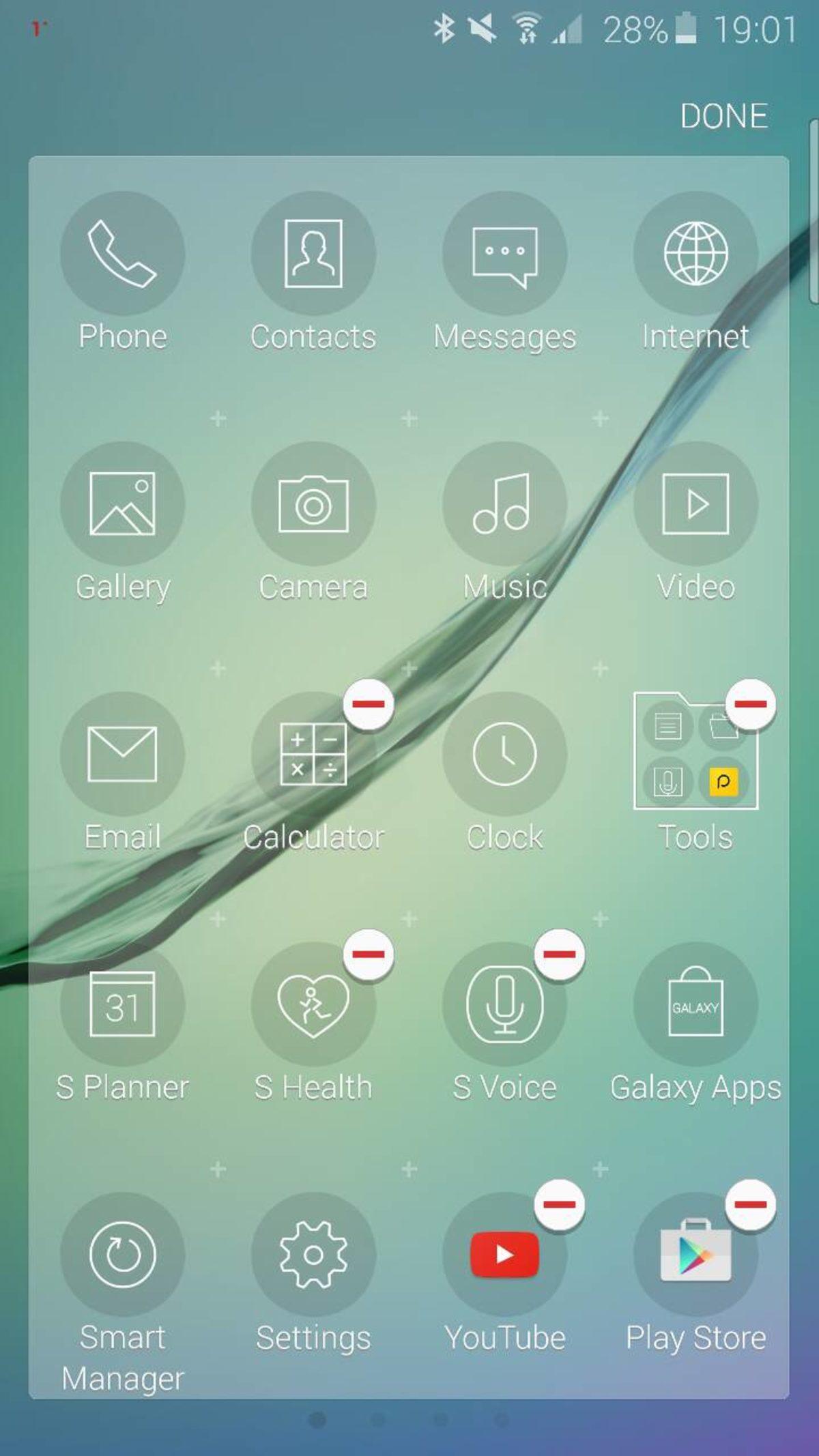Image resolution: width=819 pixels, height=1456 pixels.
Task: Open the Music player
Action: 504,503
